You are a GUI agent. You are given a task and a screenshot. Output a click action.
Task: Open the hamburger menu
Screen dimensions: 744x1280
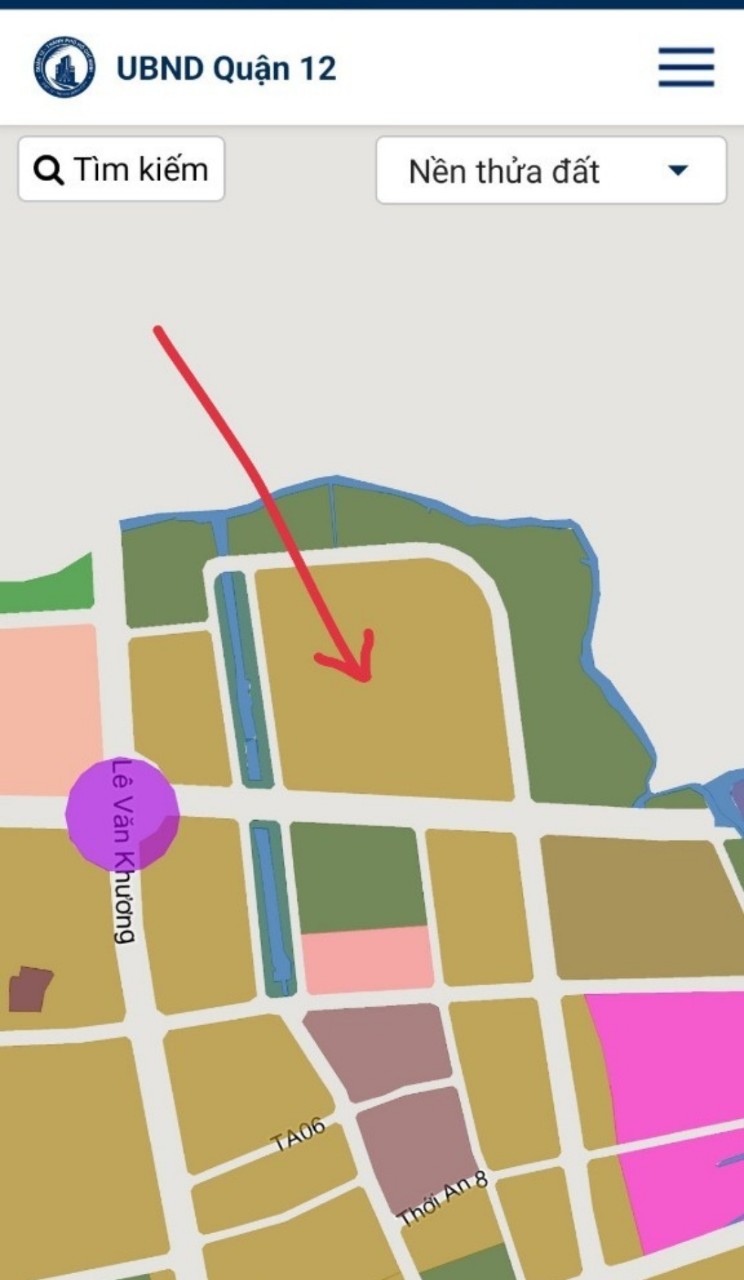pos(686,68)
